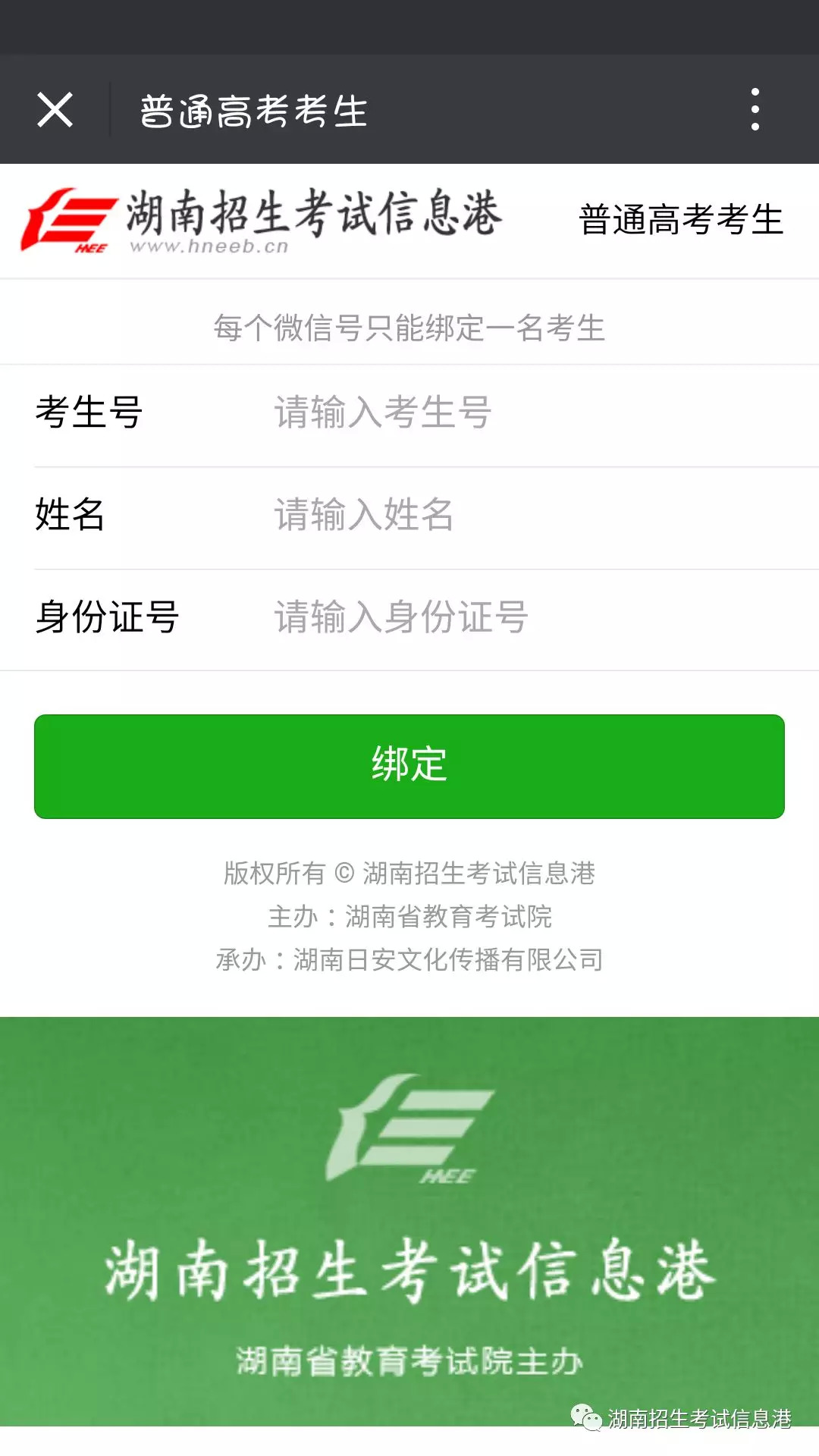Open the three-dot overflow menu
Image resolution: width=819 pixels, height=1456 pixels.
click(755, 110)
